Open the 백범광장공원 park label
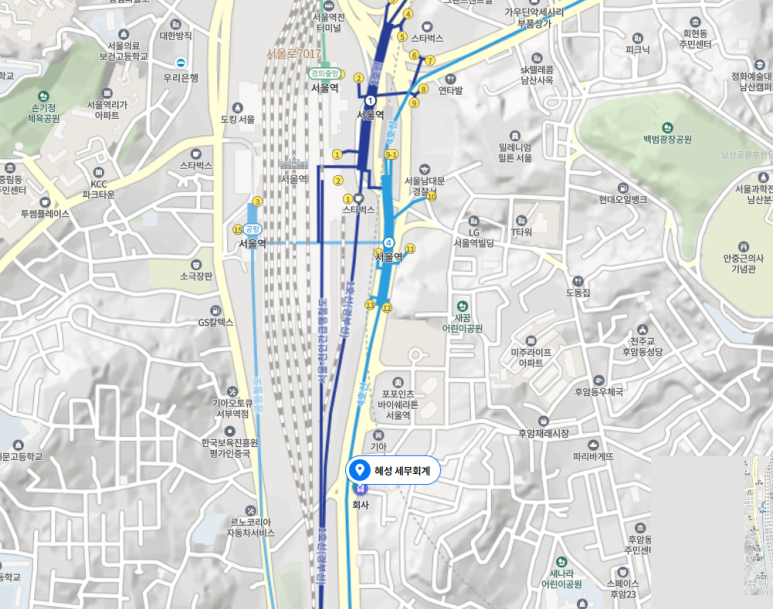 click(x=667, y=139)
